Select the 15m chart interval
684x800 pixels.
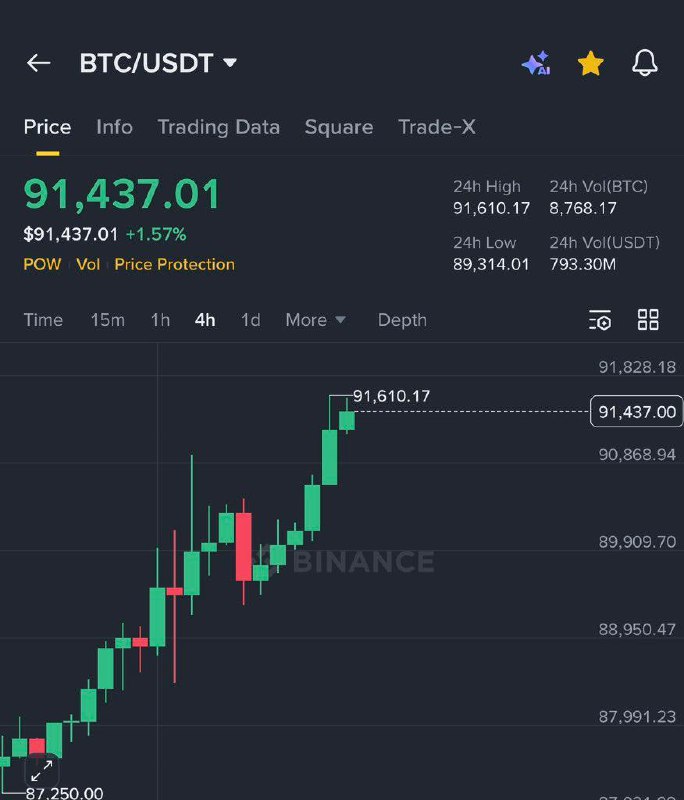[107, 320]
